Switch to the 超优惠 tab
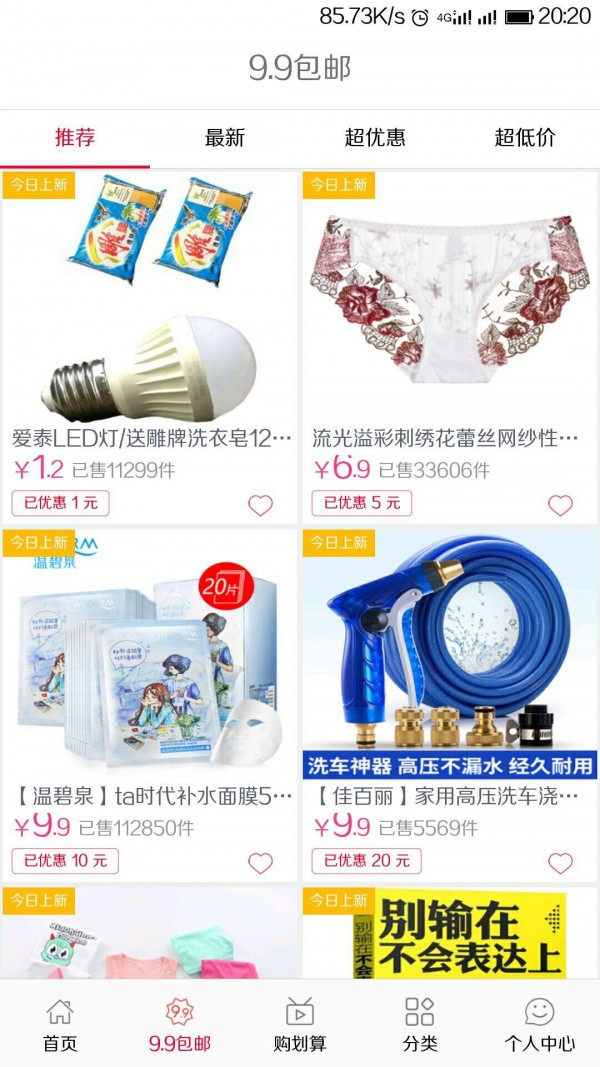This screenshot has width=600, height=1067. click(375, 138)
